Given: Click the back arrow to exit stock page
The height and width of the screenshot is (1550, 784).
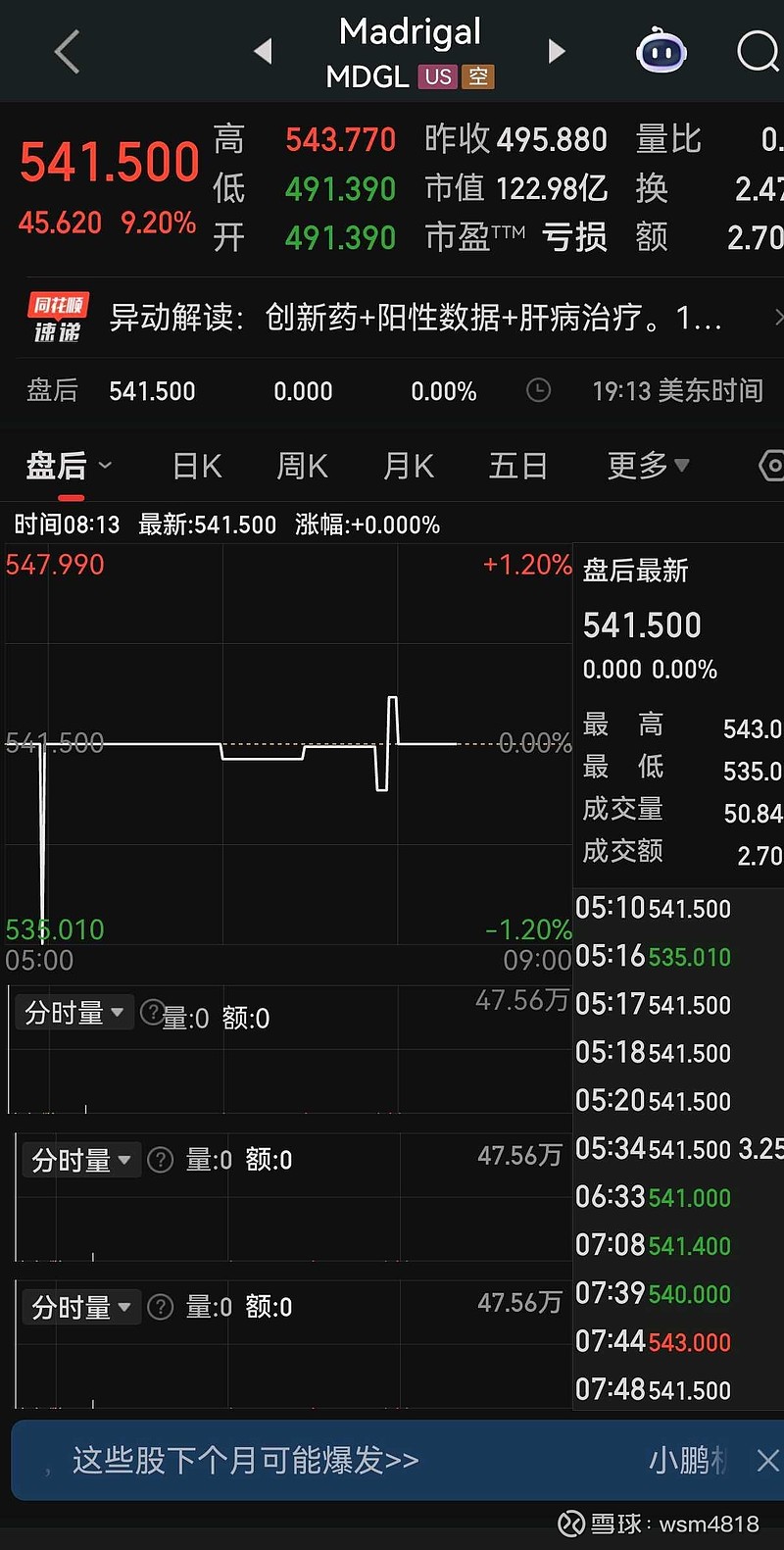Looking at the screenshot, I should (x=67, y=52).
